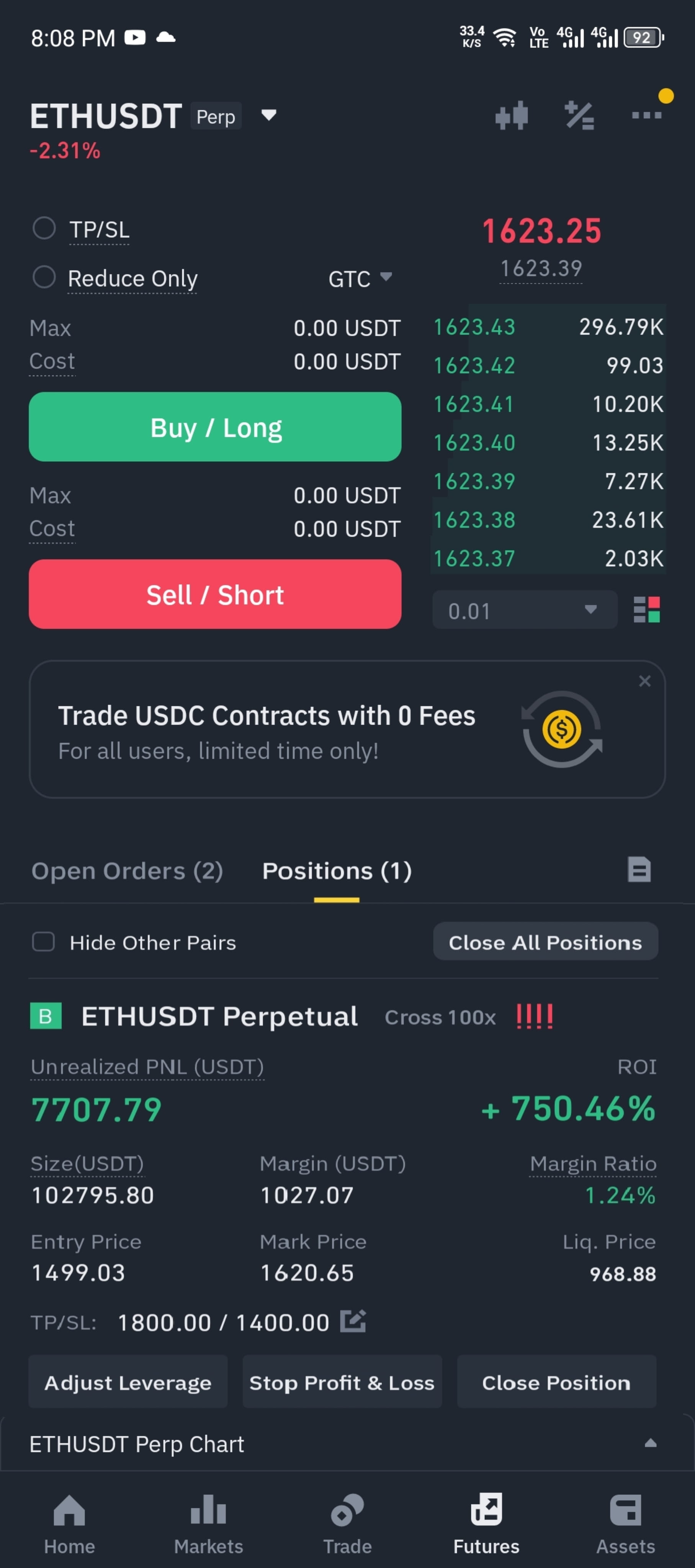Edit the TP/SL 1800.00 / 1400.00 values
Screen dimensions: 695x1568
pos(353,1321)
